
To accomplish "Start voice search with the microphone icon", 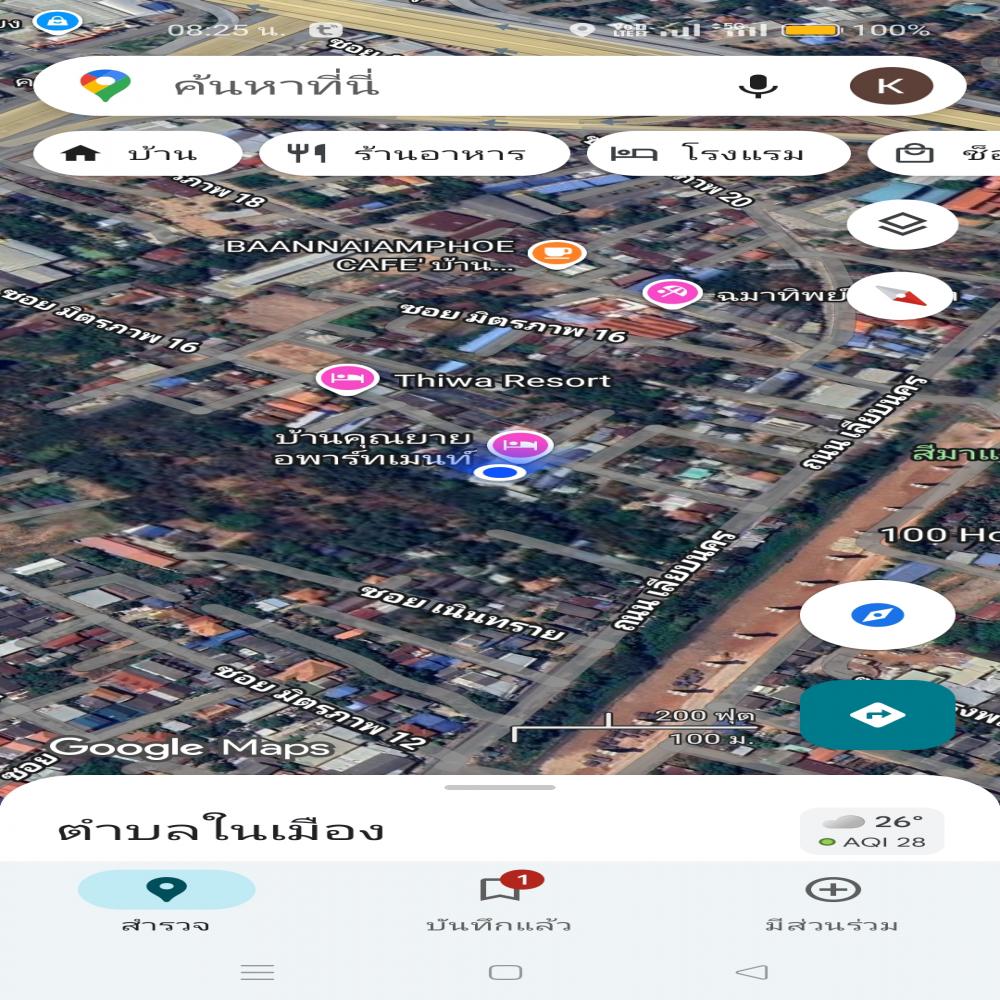I will [x=758, y=86].
